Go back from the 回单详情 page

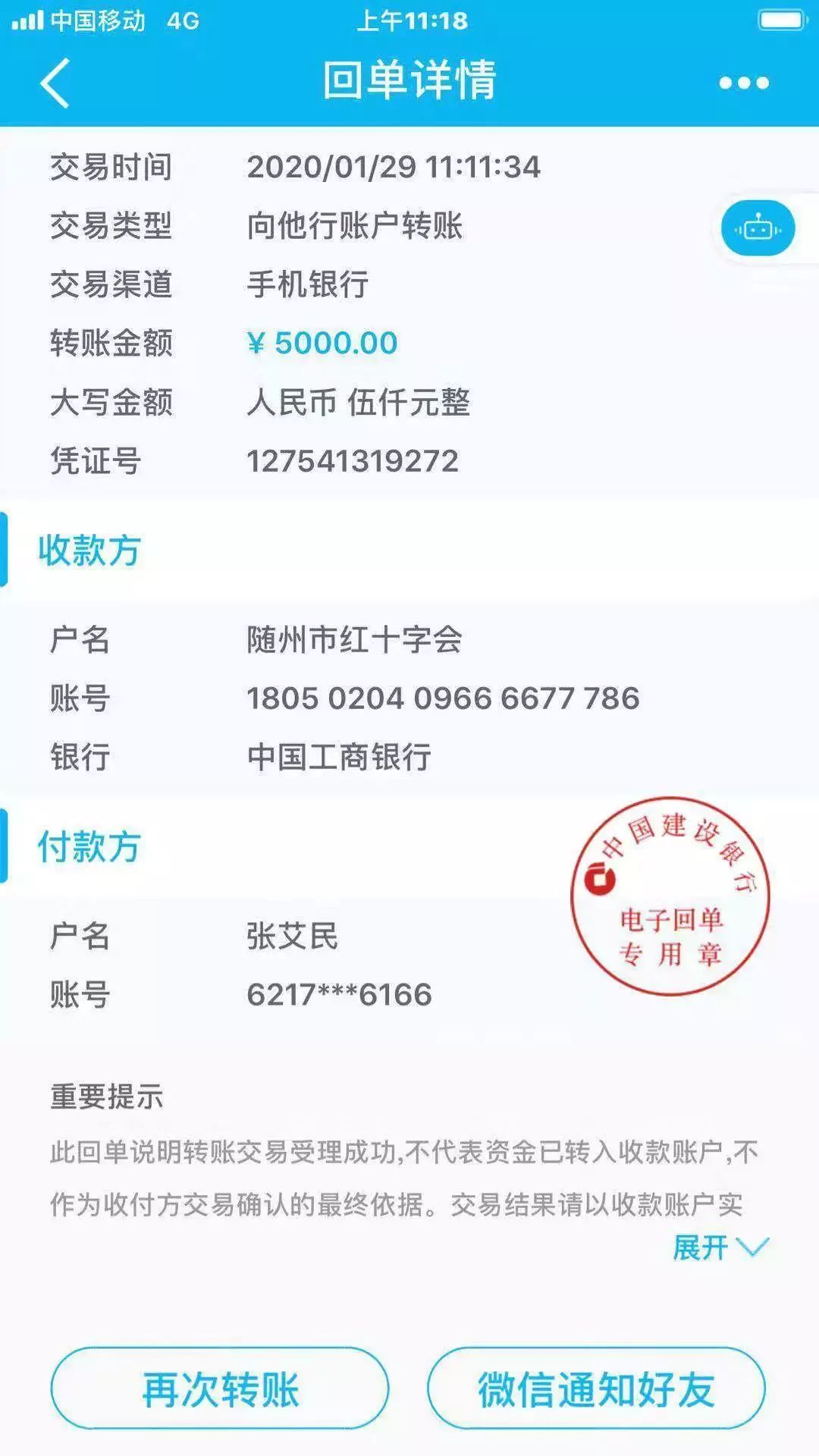55,82
